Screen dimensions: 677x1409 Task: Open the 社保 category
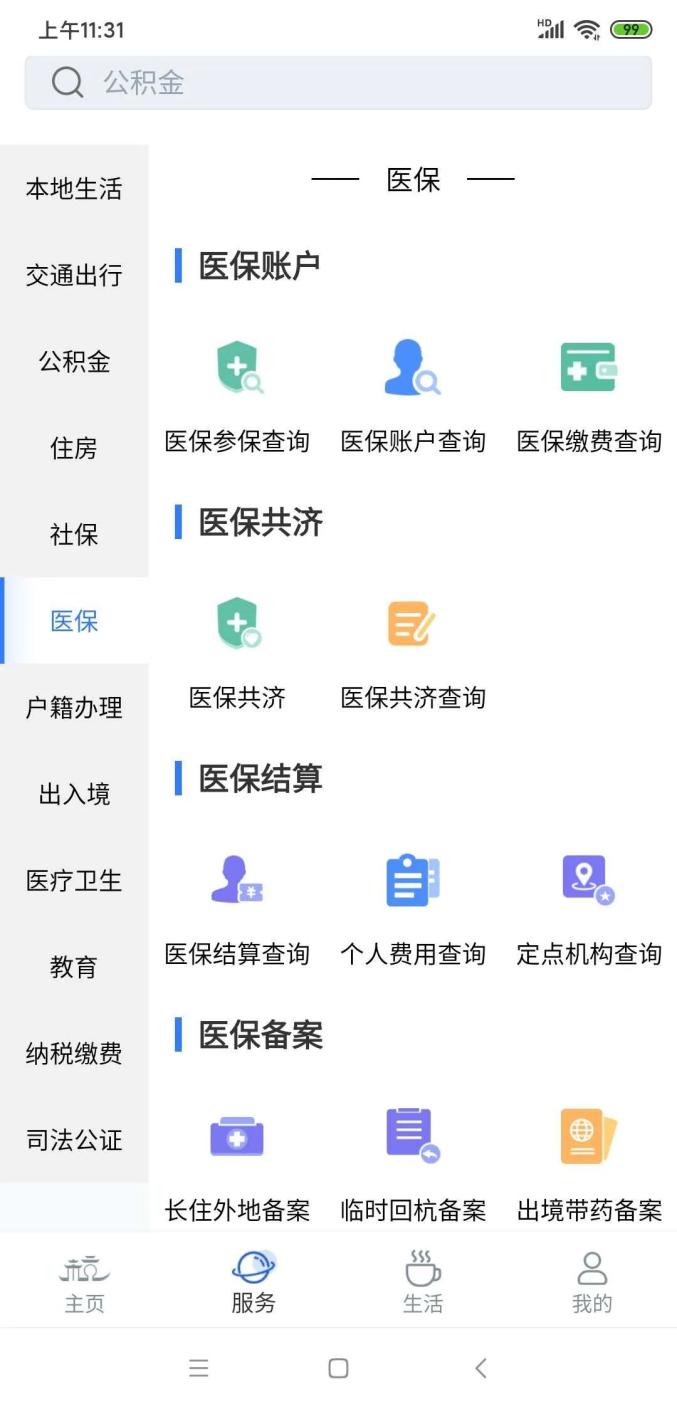pyautogui.click(x=74, y=534)
